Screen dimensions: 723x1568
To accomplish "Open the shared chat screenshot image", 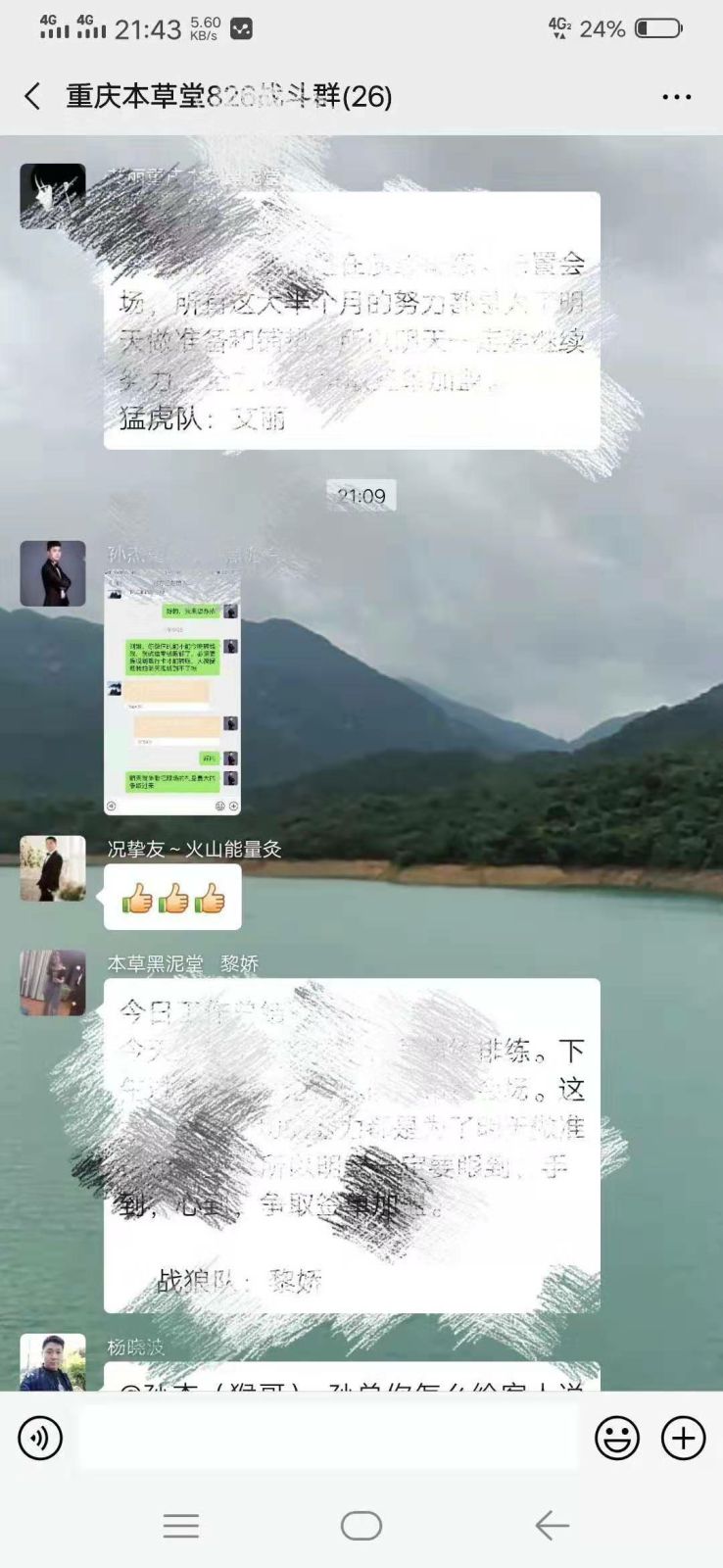I will [x=172, y=692].
